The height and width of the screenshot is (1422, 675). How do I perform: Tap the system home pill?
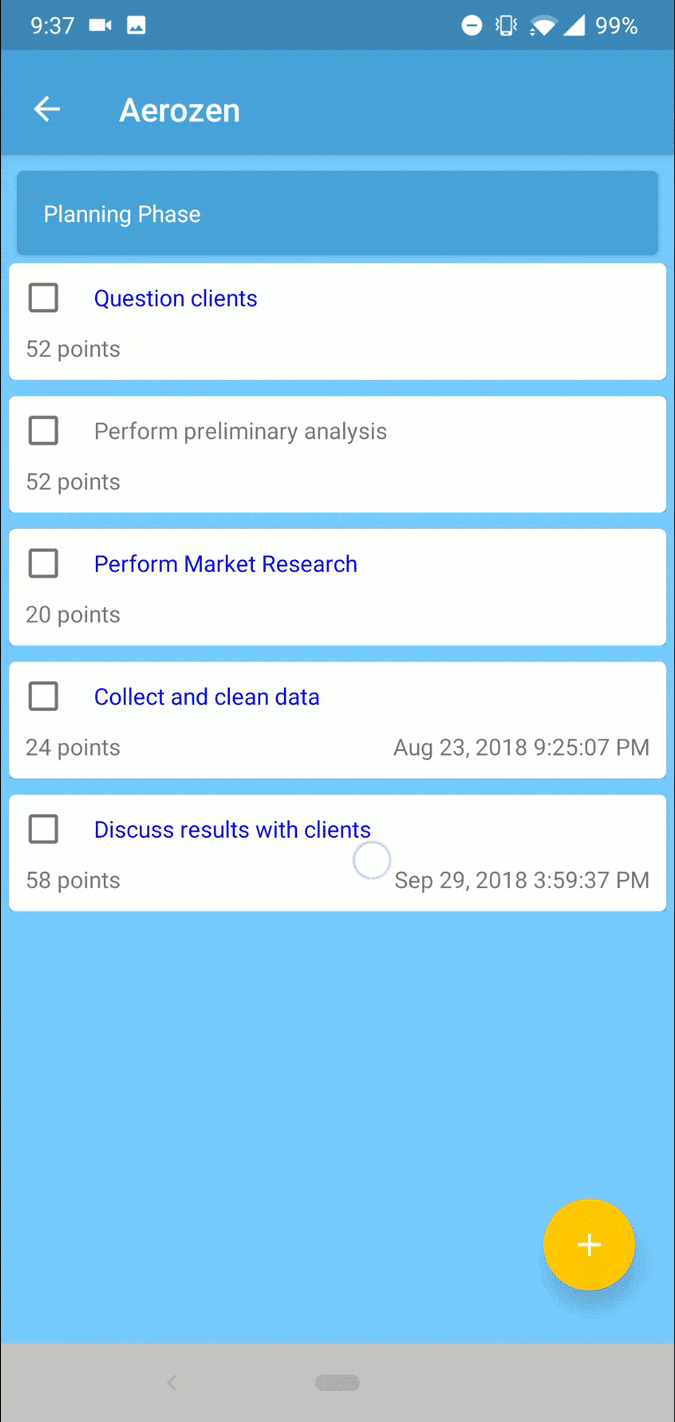337,1383
